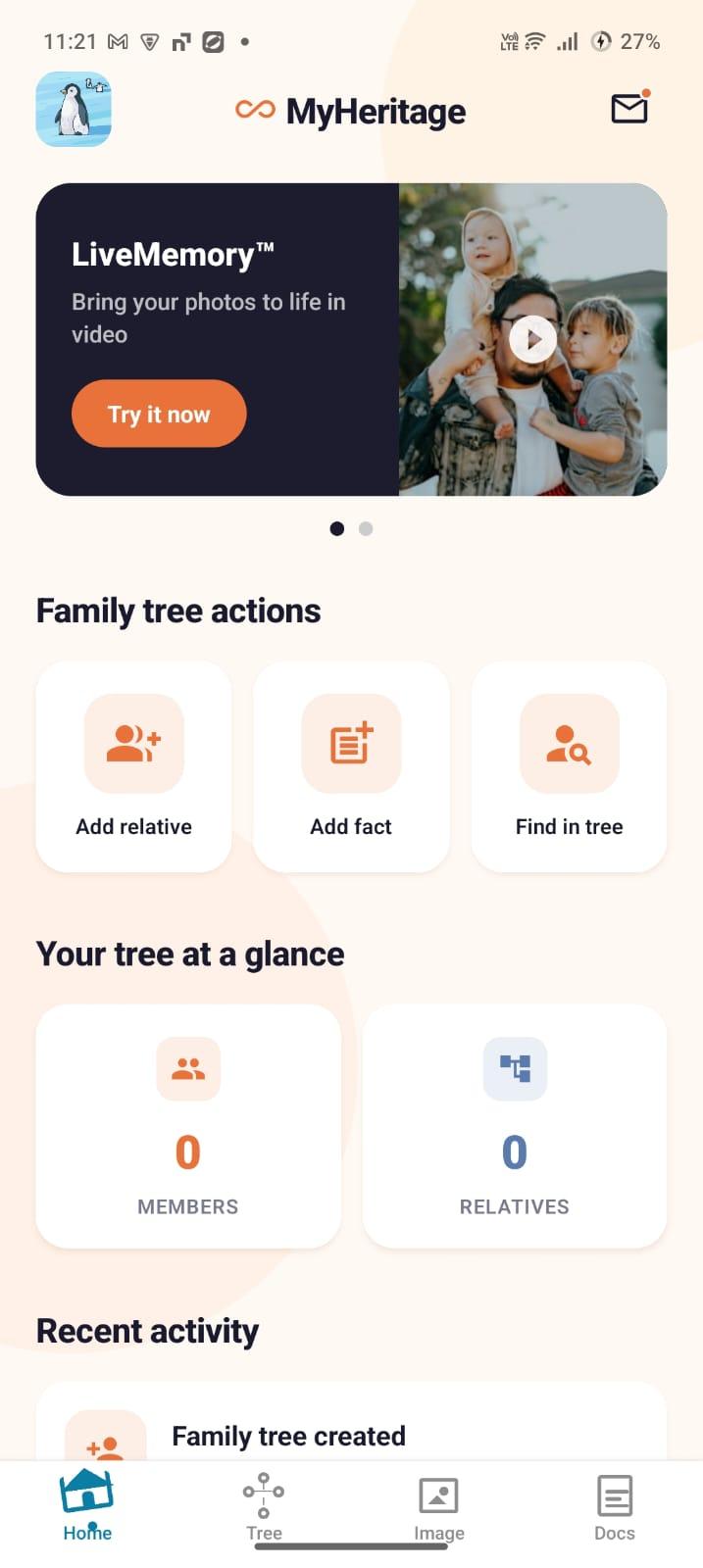Open the Family tree created activity
703x1568 pixels.
point(288,1436)
